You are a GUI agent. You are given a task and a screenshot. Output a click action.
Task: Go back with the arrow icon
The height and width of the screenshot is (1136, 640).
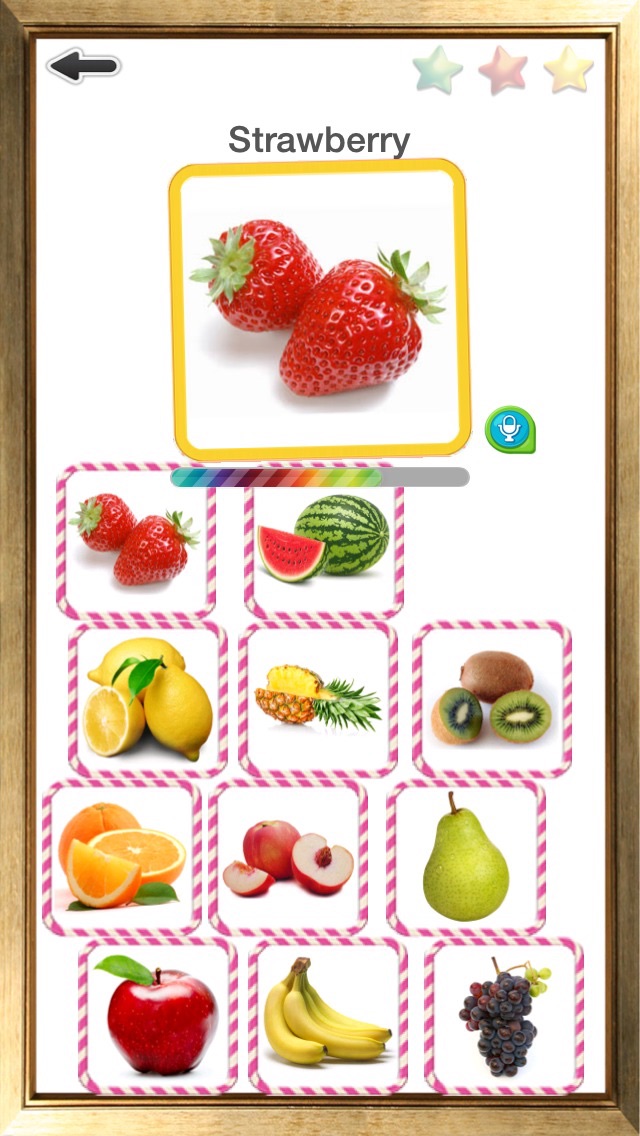coord(83,67)
